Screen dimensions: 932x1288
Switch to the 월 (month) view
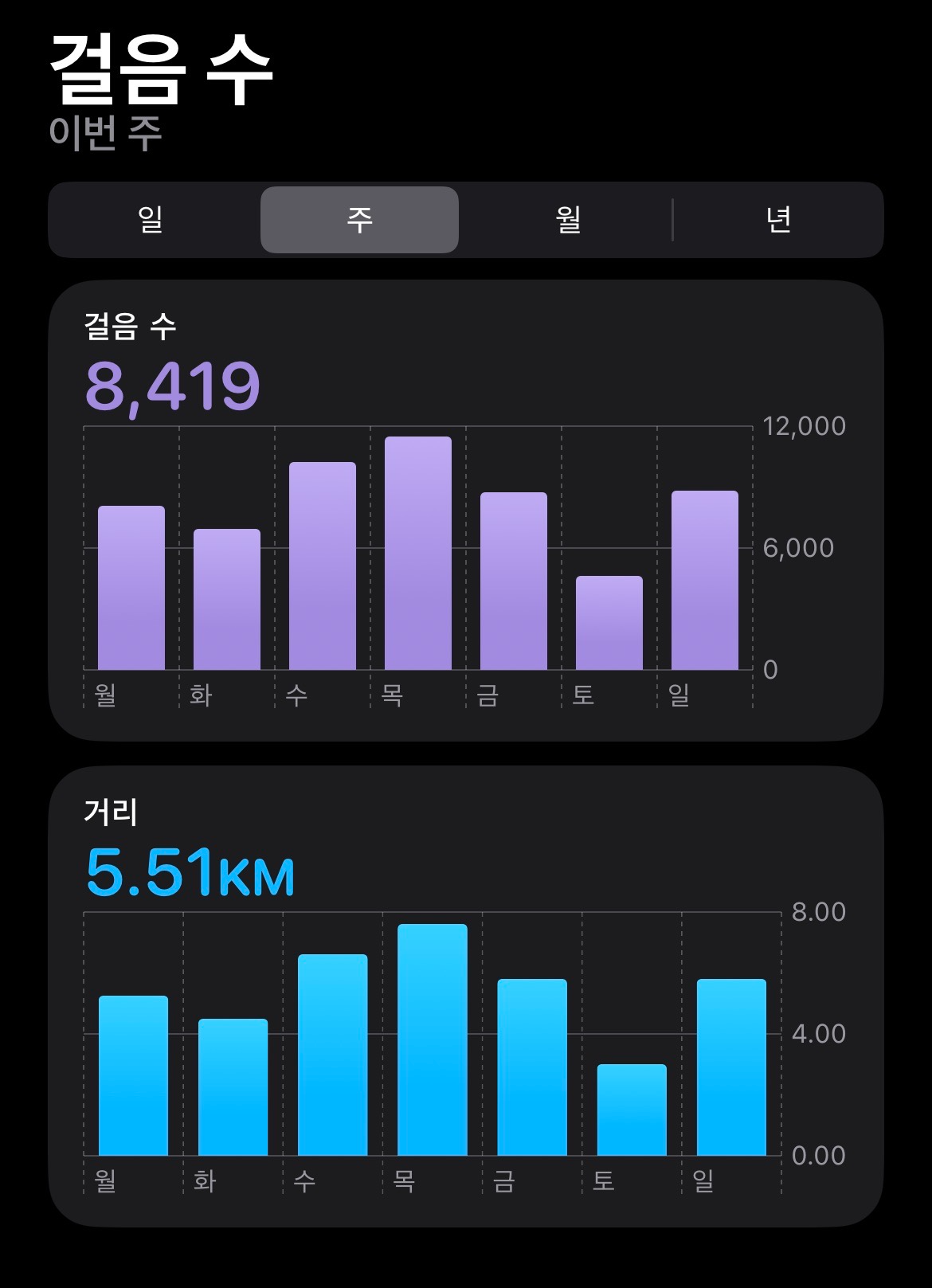tap(568, 219)
